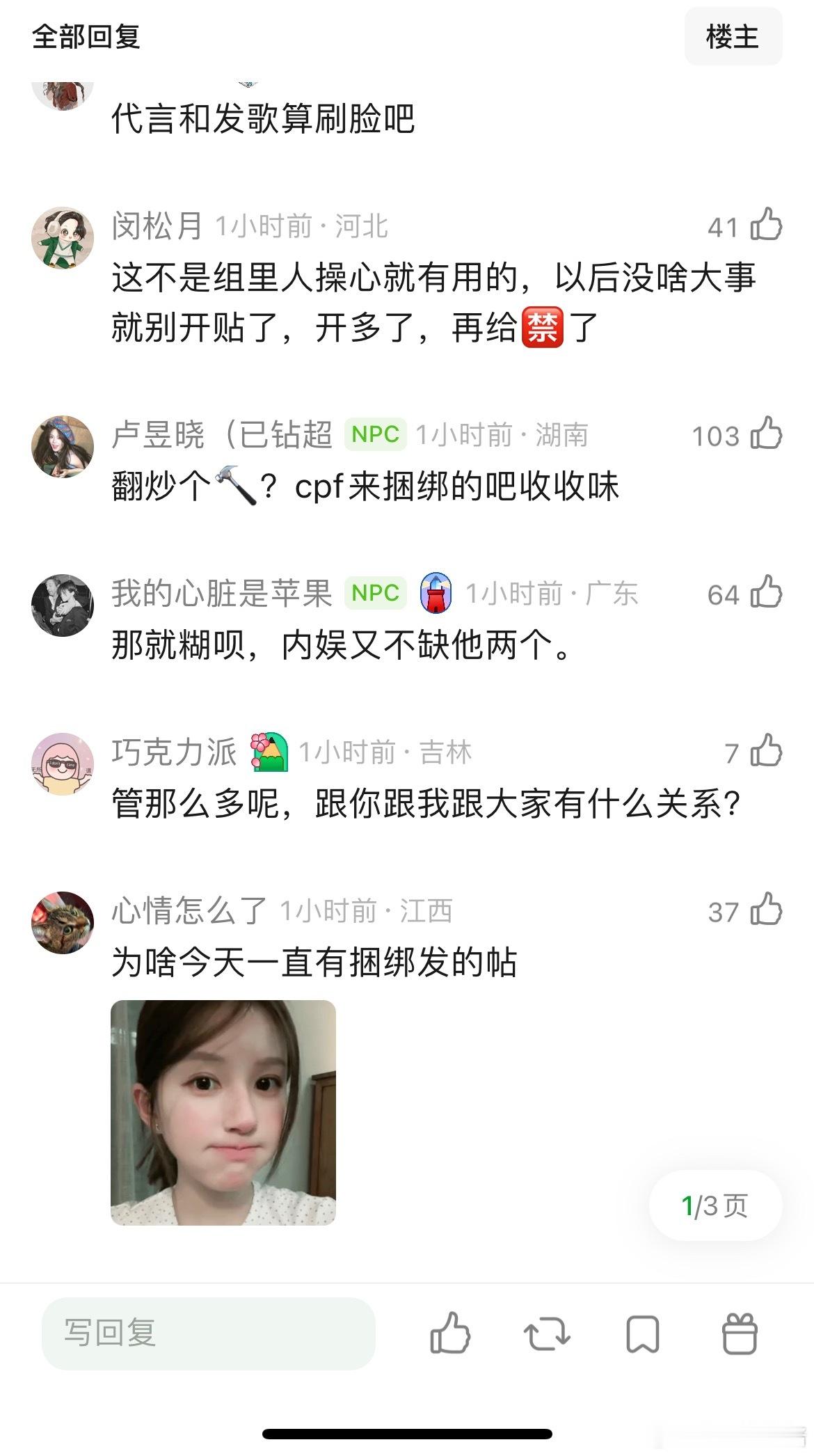This screenshot has height=1456, width=814.
Task: Bookmark this post
Action: pos(642,1334)
